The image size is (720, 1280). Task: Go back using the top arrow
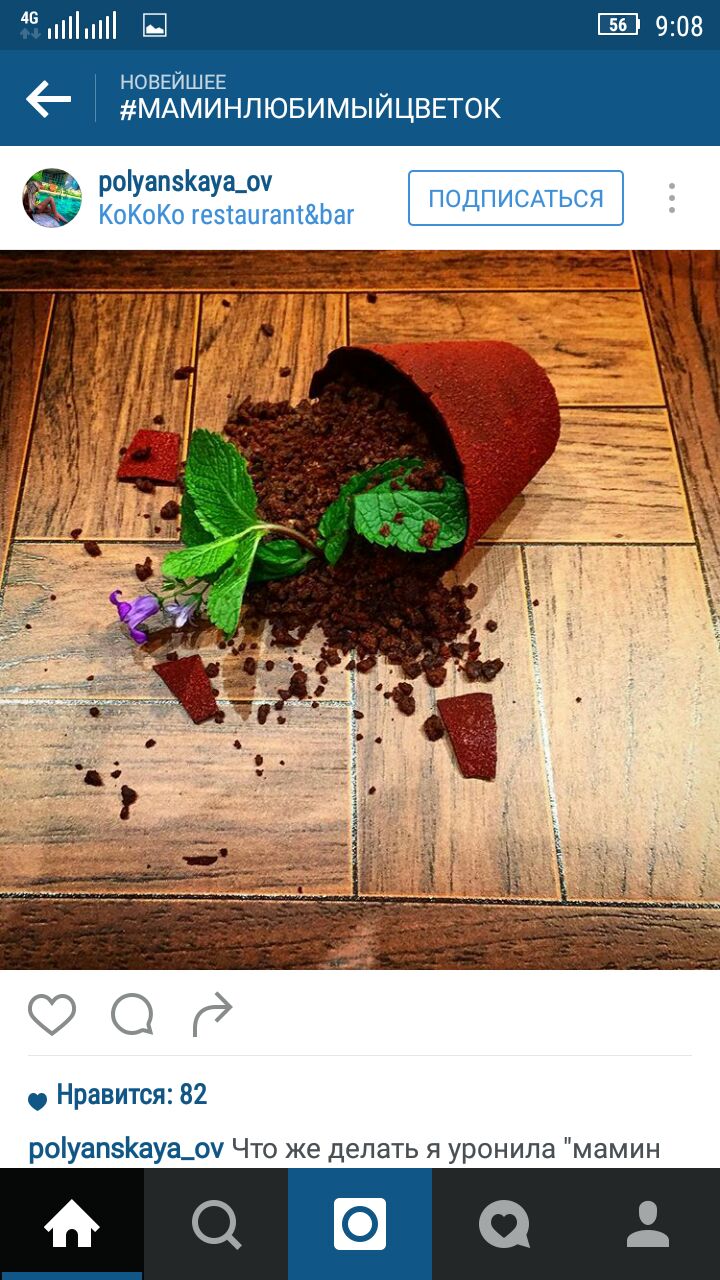coord(48,99)
